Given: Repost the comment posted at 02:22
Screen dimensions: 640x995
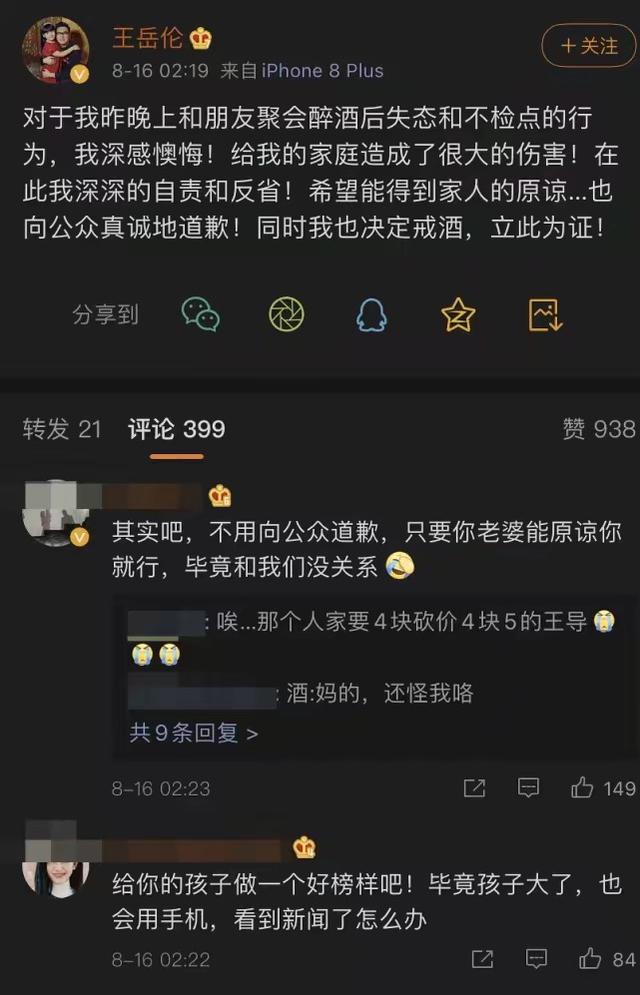Looking at the screenshot, I should tap(482, 959).
